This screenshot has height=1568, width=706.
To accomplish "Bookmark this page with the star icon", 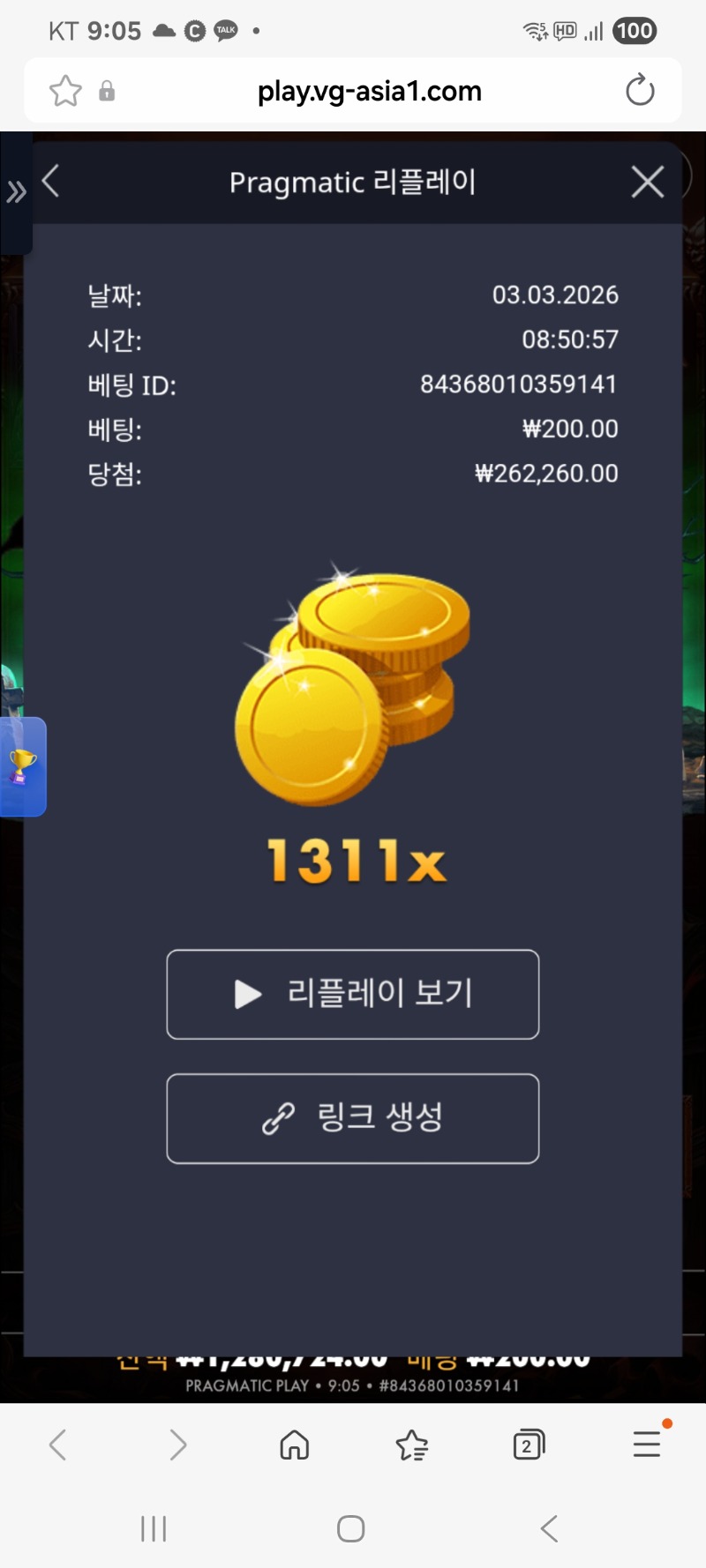I will tap(65, 91).
